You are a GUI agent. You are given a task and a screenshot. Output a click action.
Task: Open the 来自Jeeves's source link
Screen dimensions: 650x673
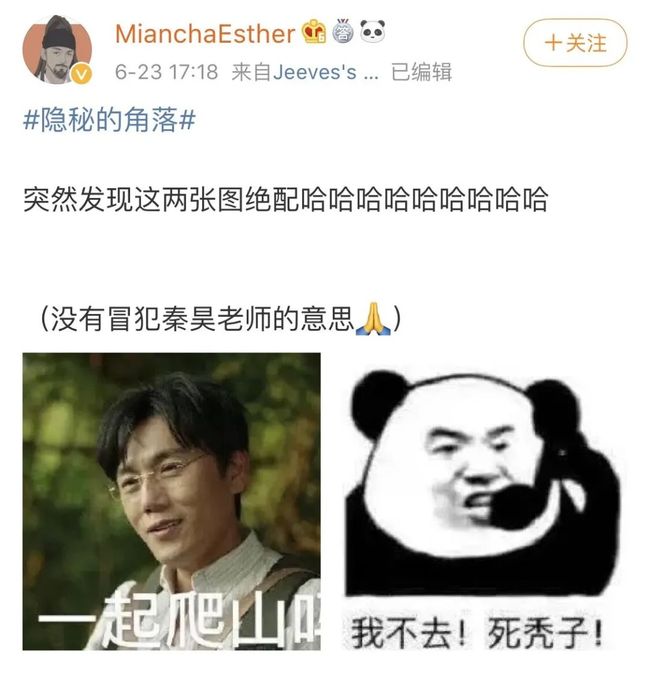(306, 73)
